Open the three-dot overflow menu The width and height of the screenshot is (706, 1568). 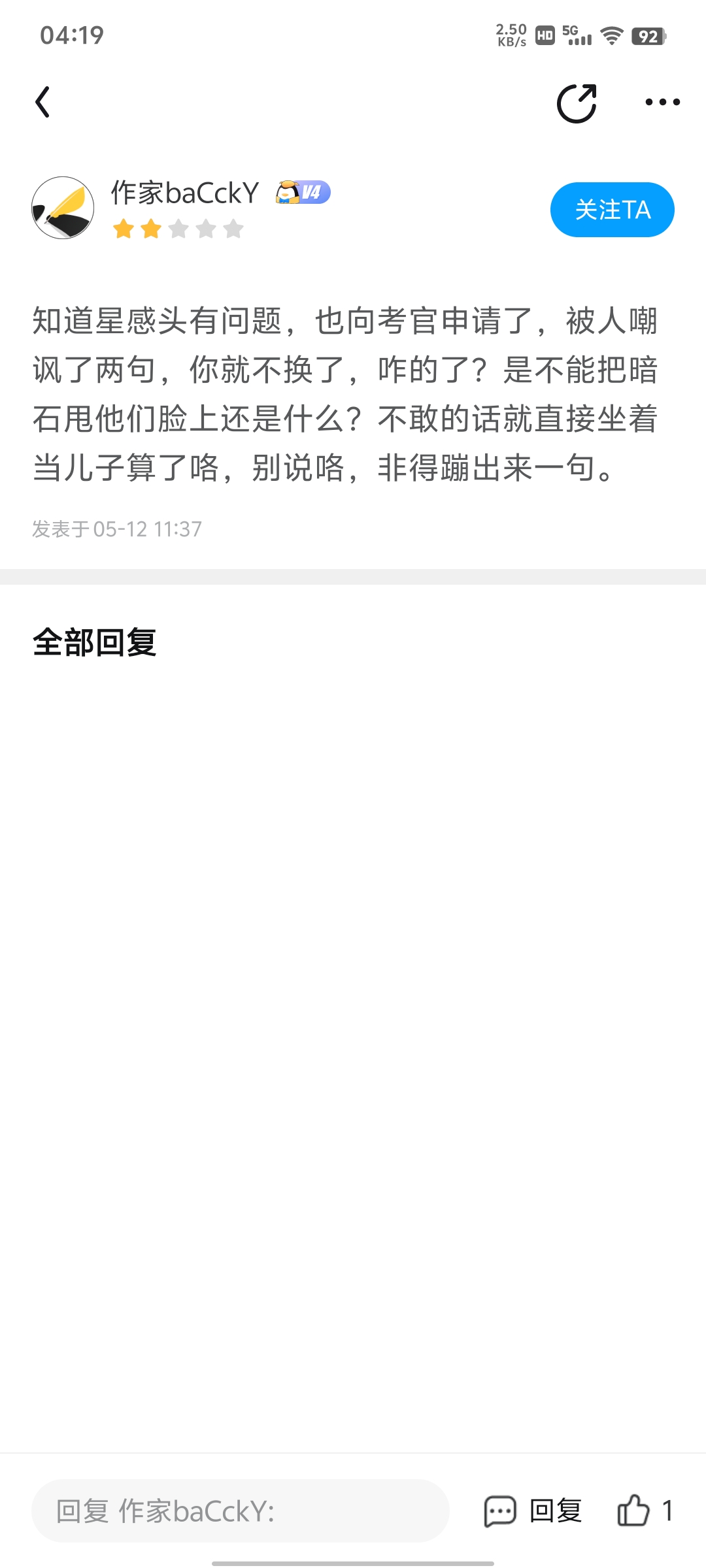pos(662,103)
